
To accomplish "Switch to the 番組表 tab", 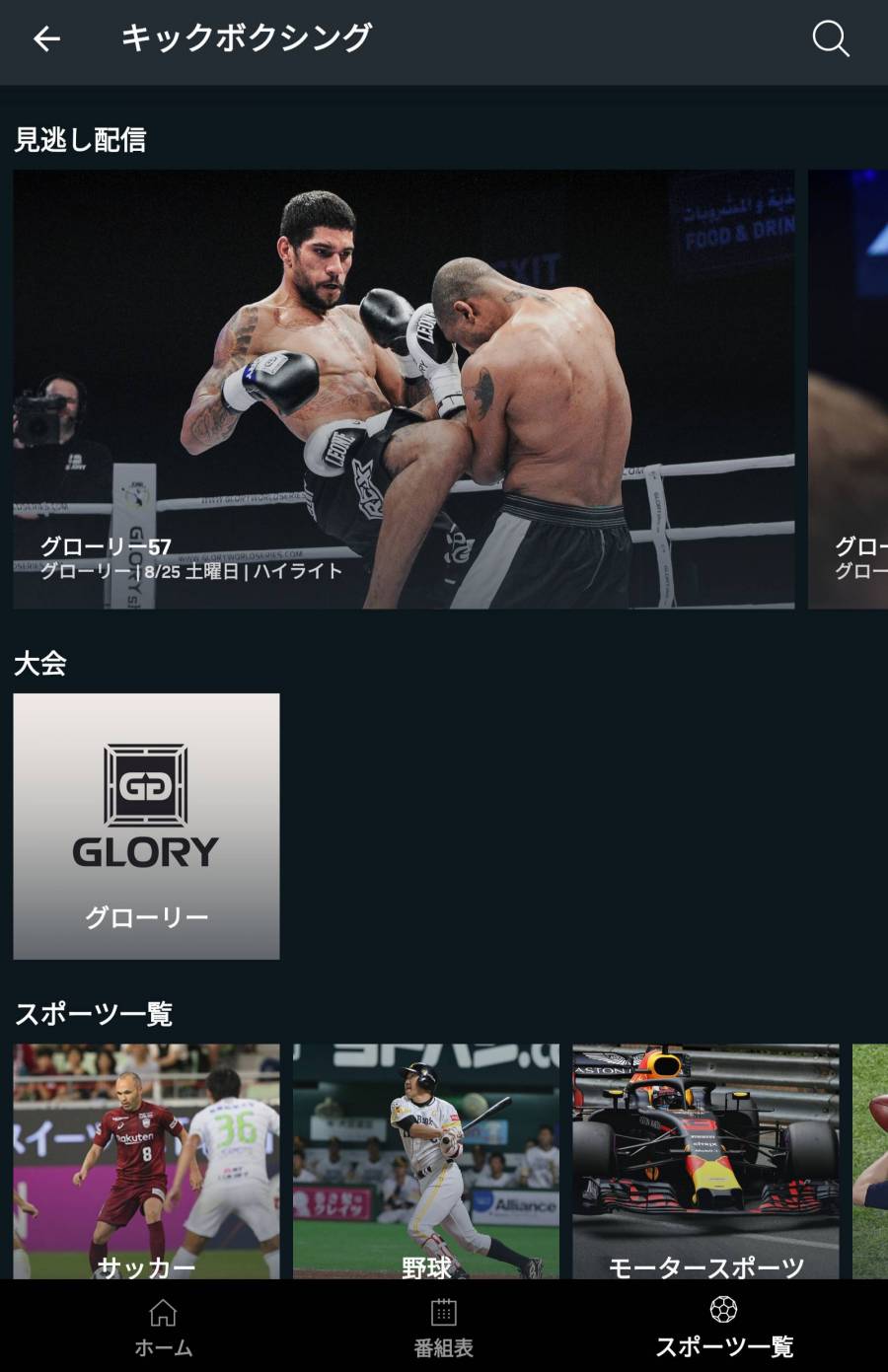I will pos(443,1328).
